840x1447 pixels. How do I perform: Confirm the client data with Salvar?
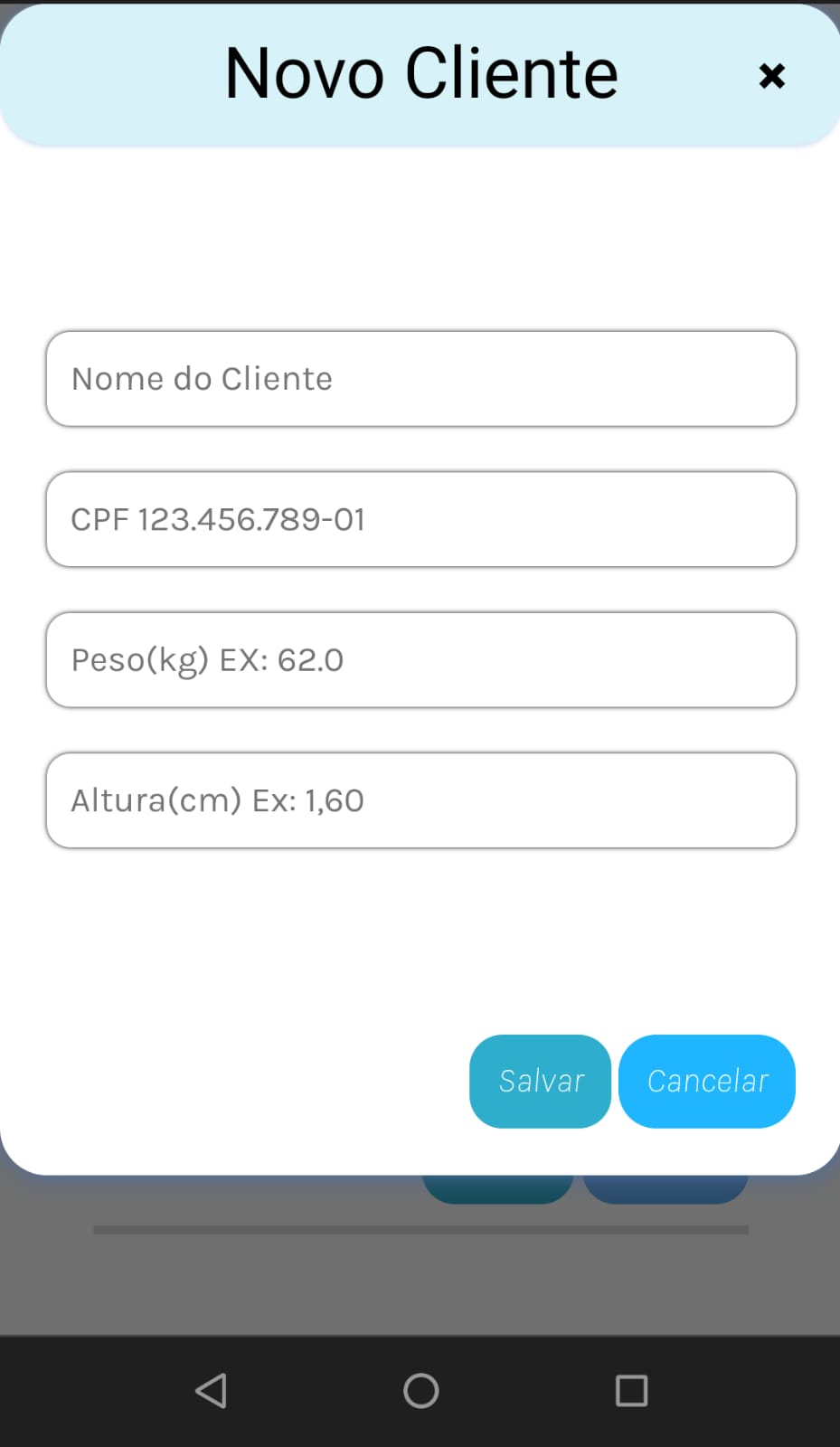coord(540,1080)
